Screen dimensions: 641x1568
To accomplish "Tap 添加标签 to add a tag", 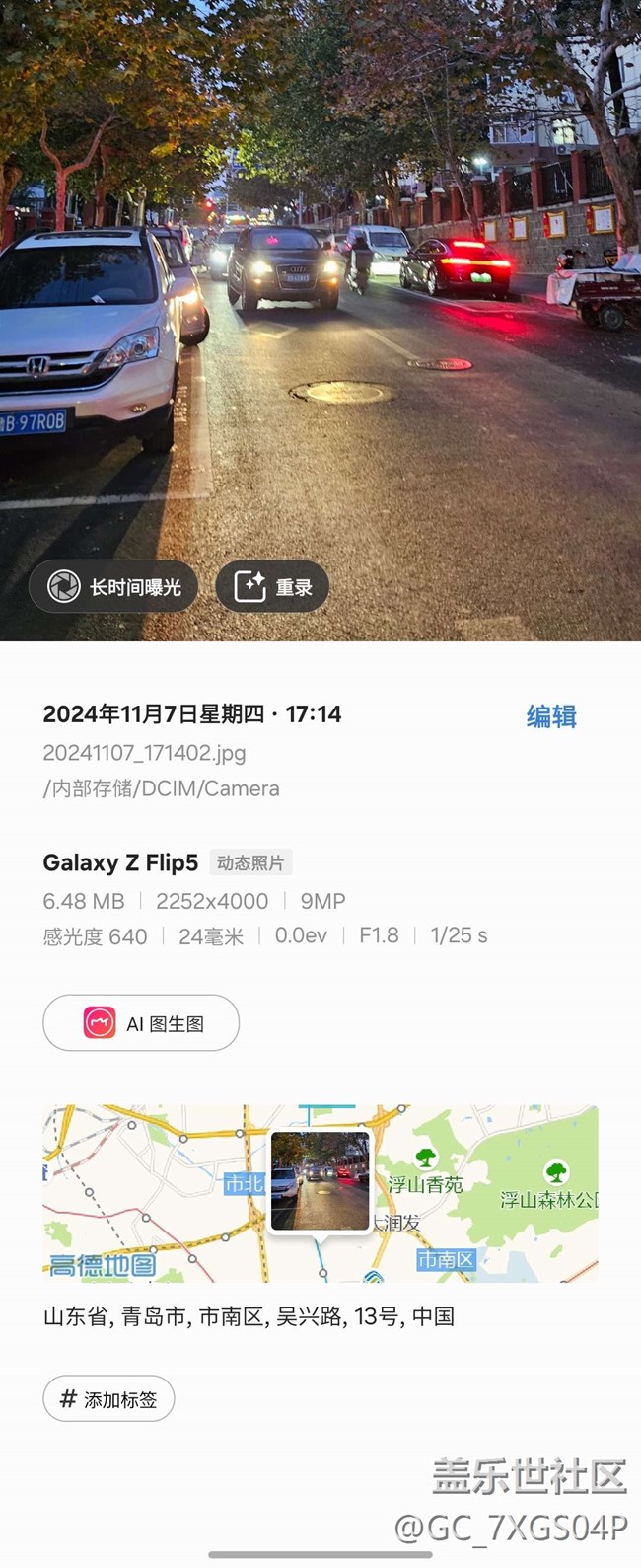I will tap(108, 1399).
